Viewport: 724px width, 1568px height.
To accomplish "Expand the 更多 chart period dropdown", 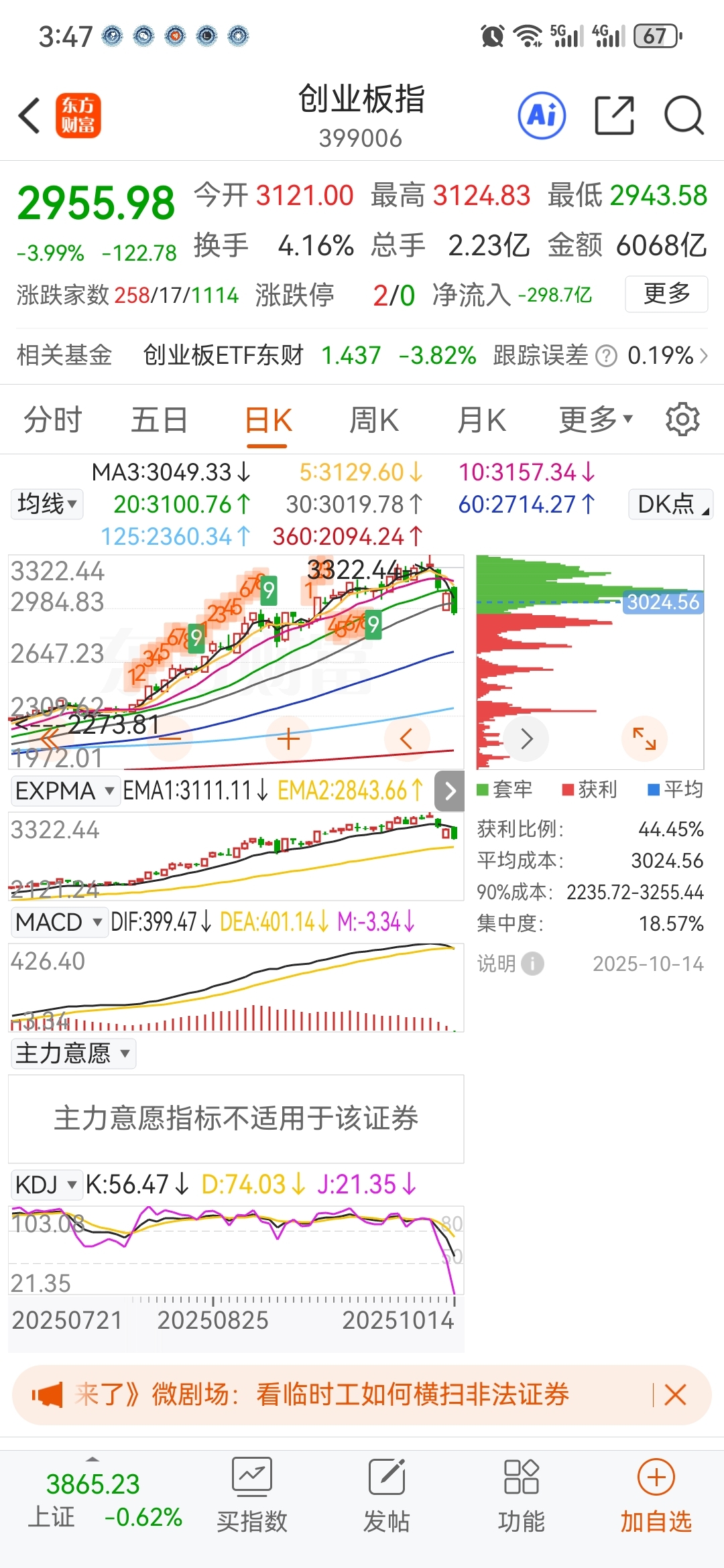I will tap(595, 420).
